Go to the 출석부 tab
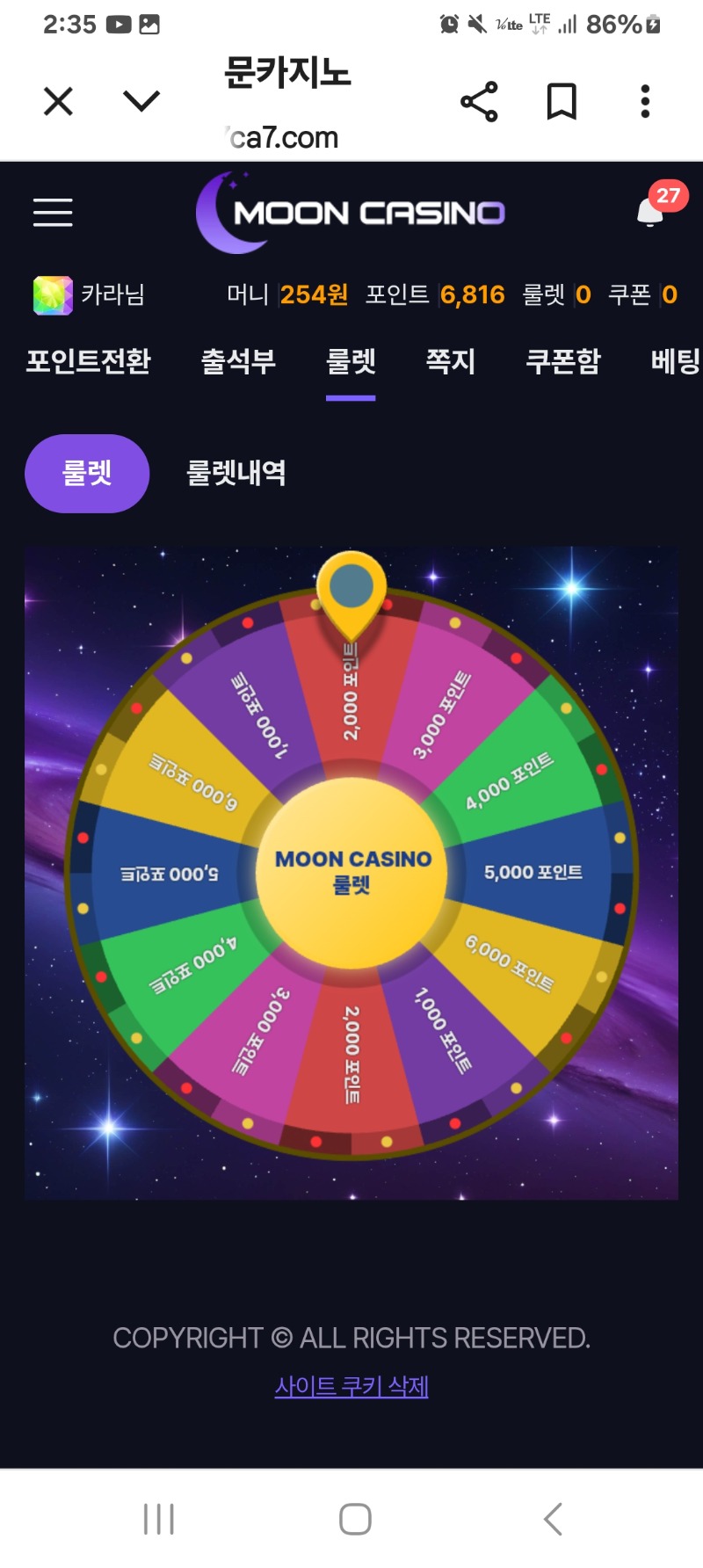703x1568 pixels. 238,361
